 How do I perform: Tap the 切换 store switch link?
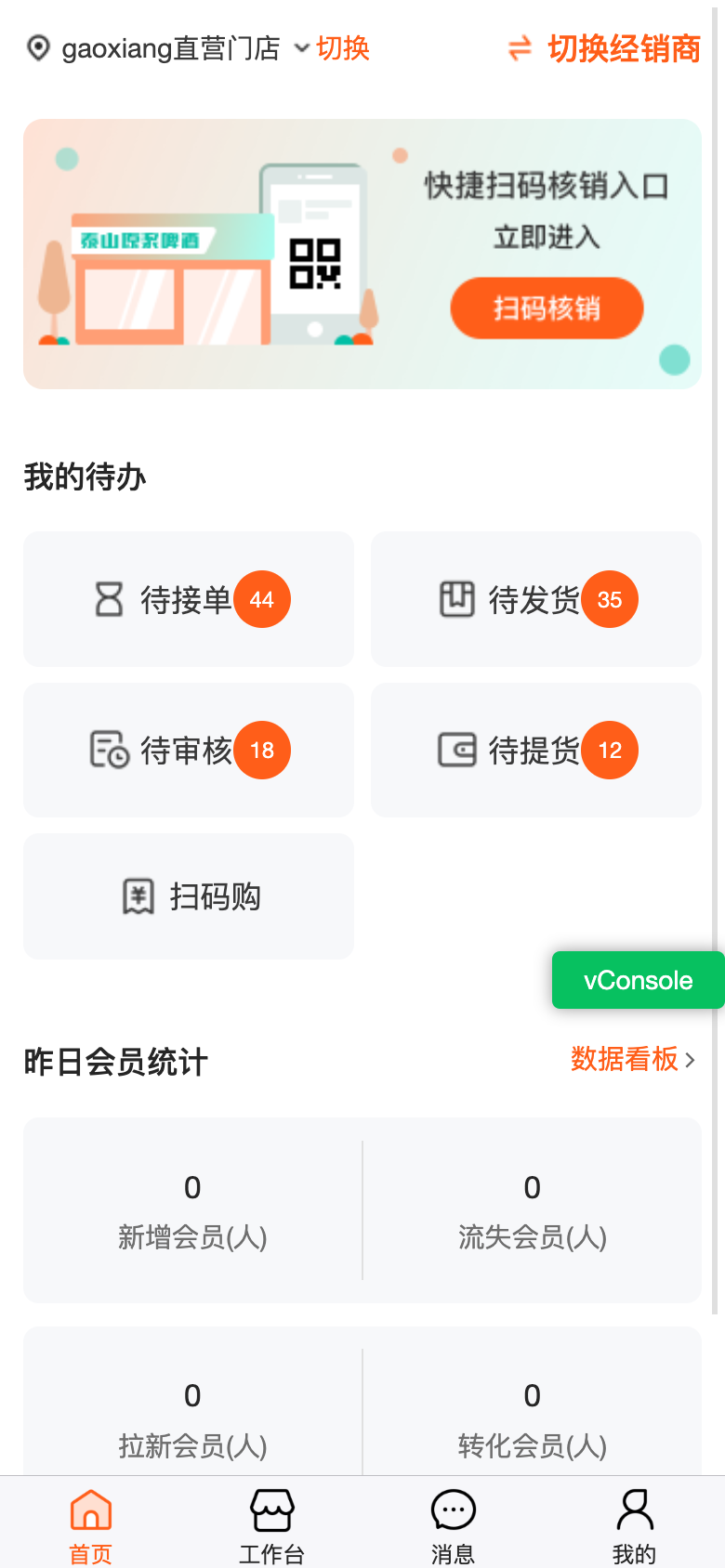pyautogui.click(x=343, y=48)
